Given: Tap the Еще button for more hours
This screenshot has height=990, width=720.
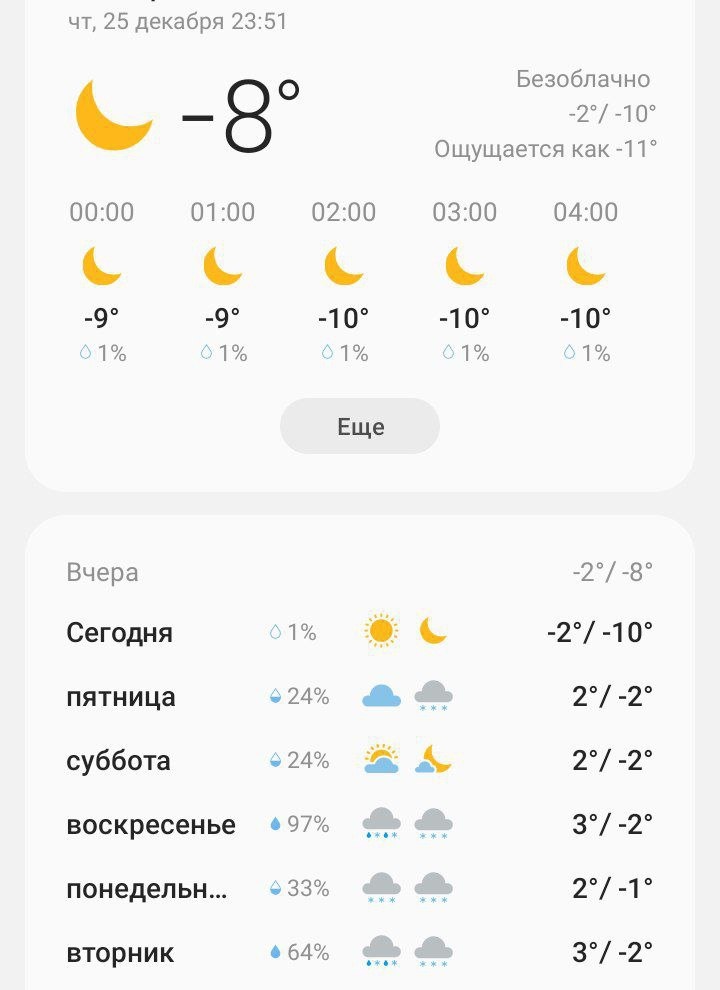Looking at the screenshot, I should click(360, 427).
